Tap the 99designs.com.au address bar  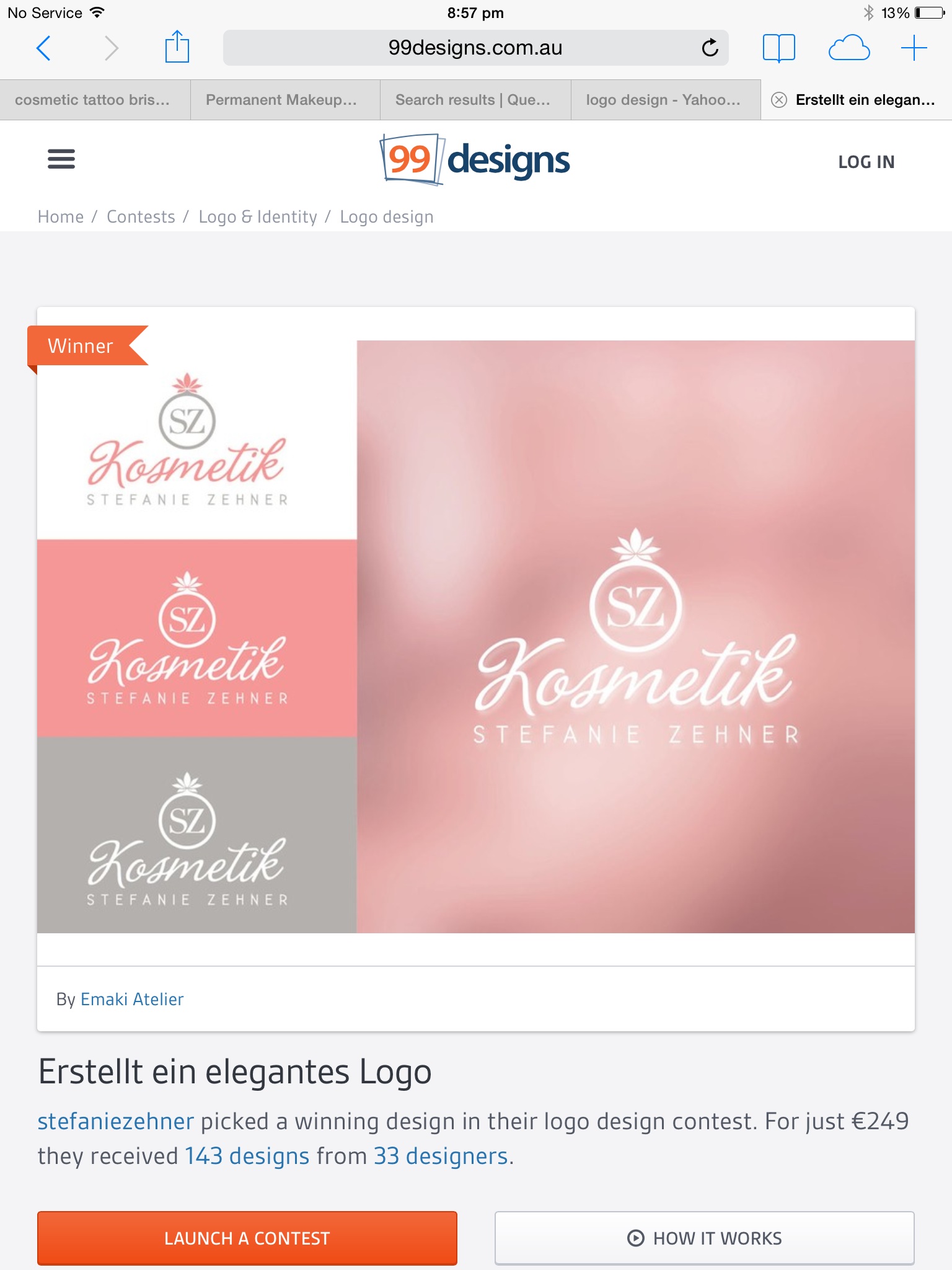tap(475, 48)
